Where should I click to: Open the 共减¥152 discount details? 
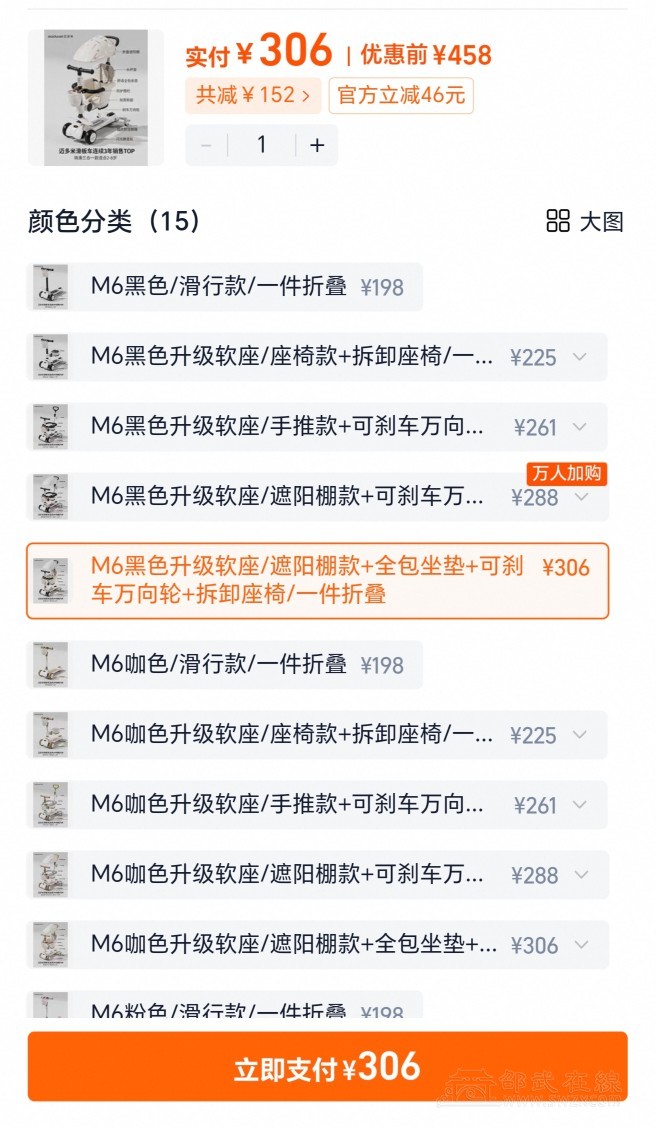pyautogui.click(x=253, y=96)
